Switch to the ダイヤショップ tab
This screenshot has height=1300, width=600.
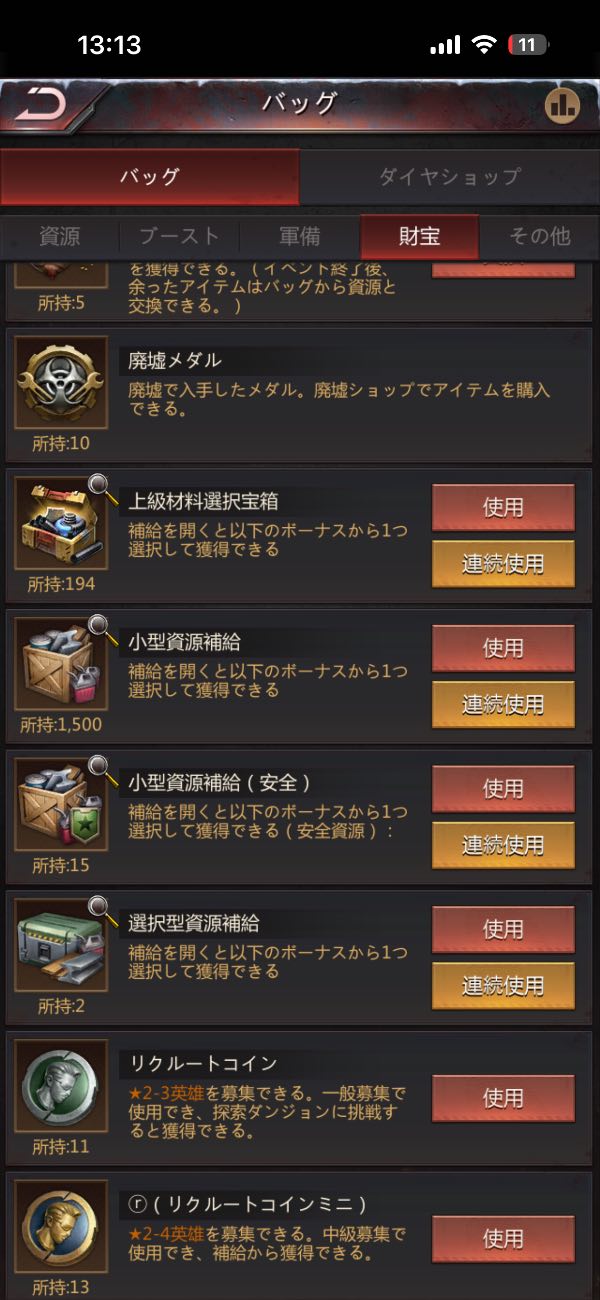point(449,177)
